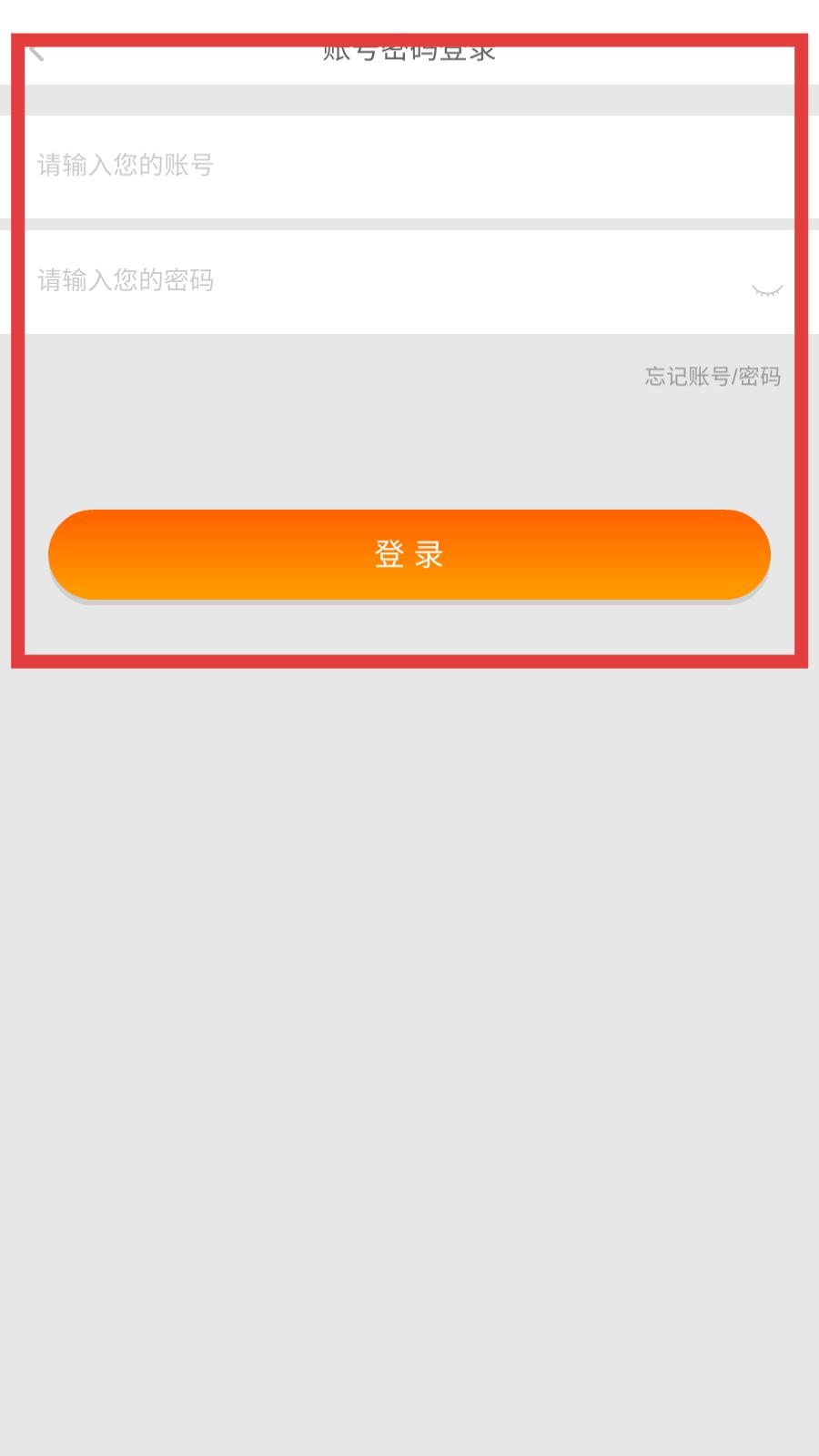Viewport: 819px width, 1456px height.
Task: Go back using the top-left arrow
Action: click(x=35, y=48)
